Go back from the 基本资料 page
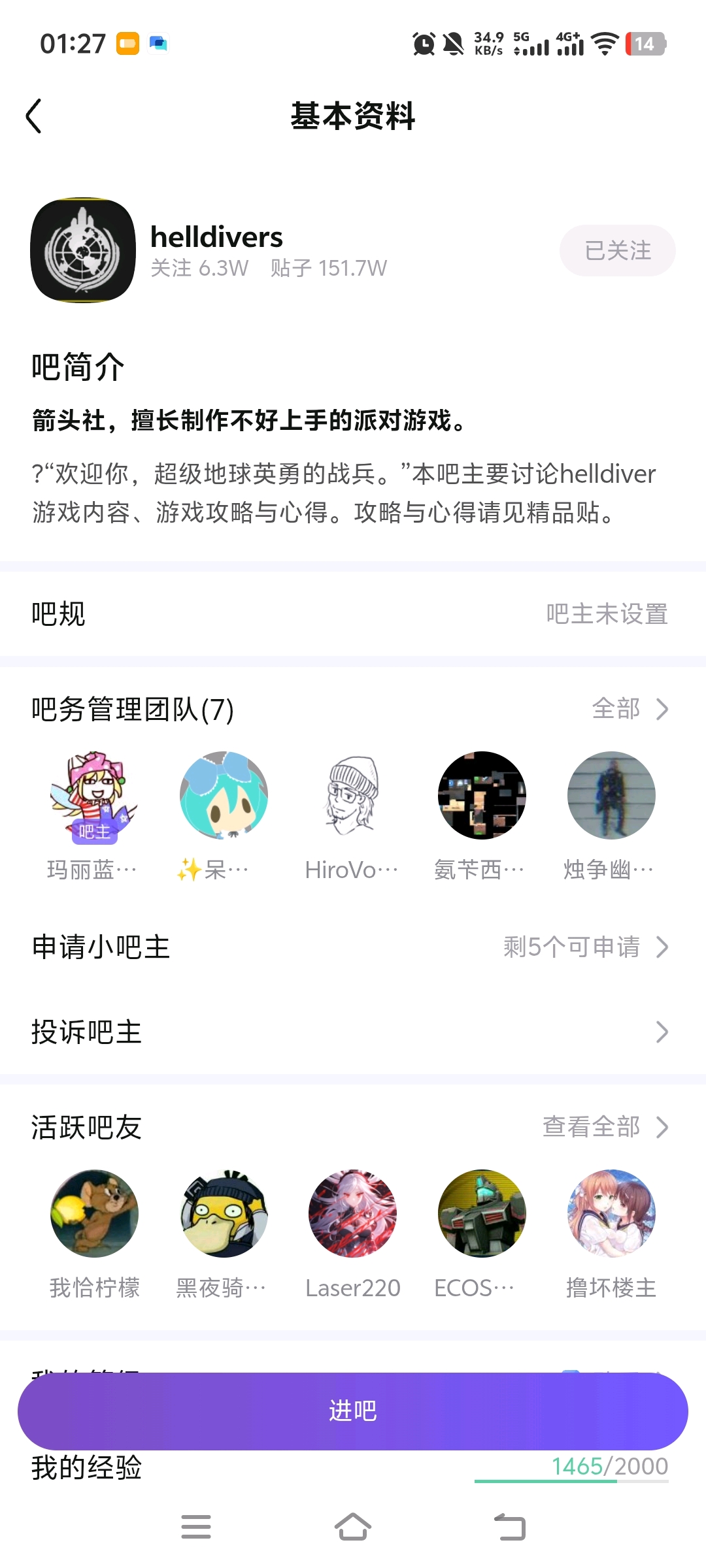The image size is (706, 1568). (34, 116)
